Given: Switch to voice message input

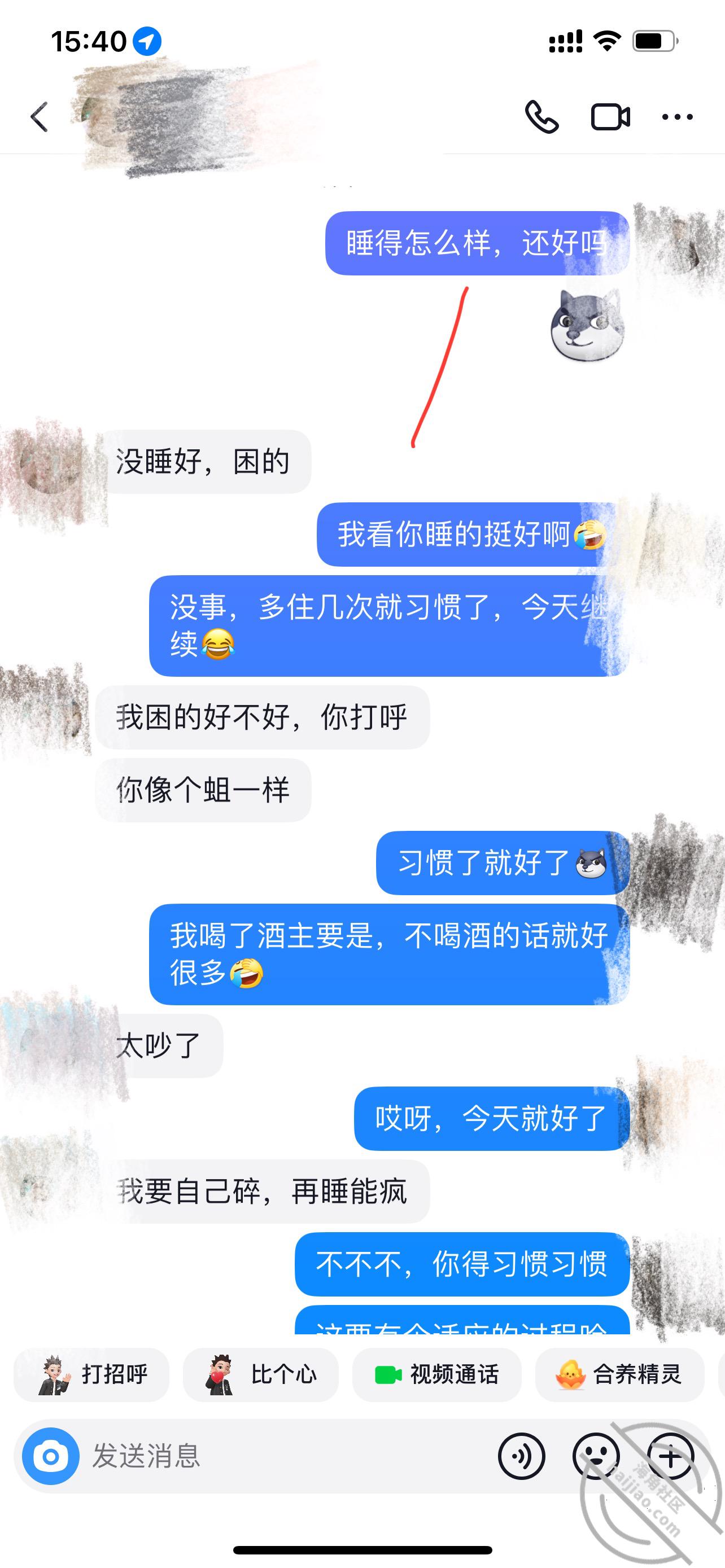Looking at the screenshot, I should pyautogui.click(x=522, y=1456).
